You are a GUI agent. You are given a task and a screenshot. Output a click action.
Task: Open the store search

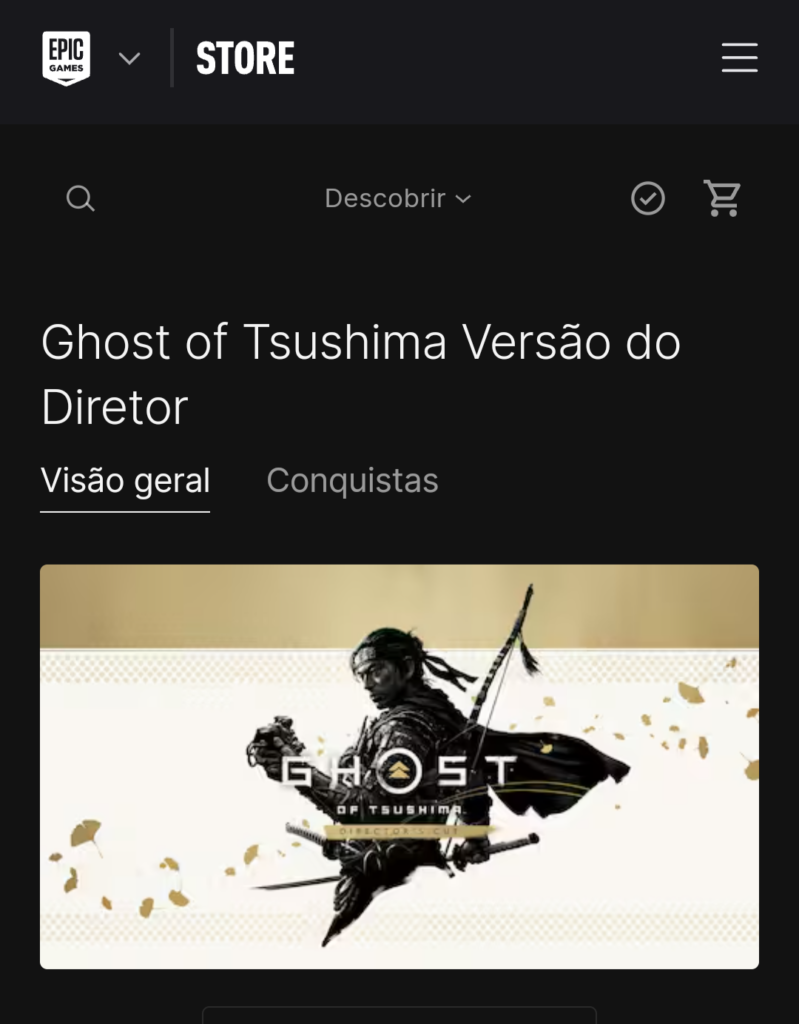pyautogui.click(x=80, y=199)
